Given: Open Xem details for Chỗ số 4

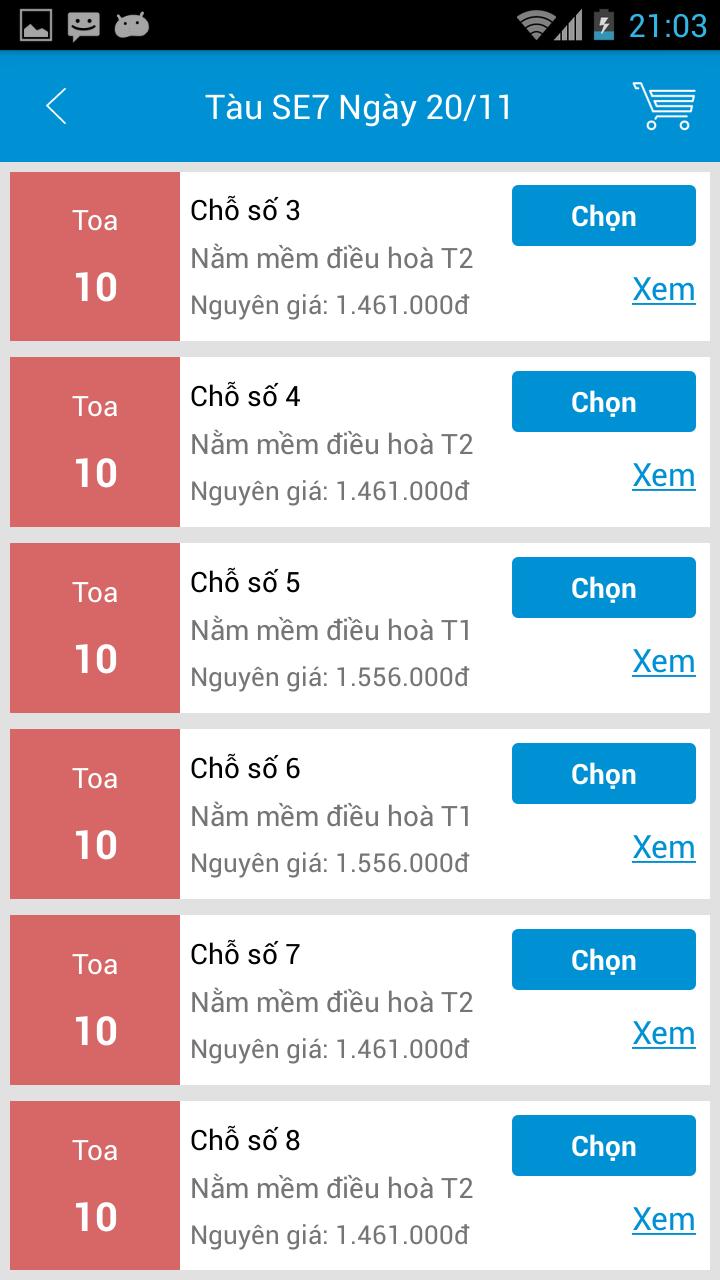Looking at the screenshot, I should coord(664,475).
